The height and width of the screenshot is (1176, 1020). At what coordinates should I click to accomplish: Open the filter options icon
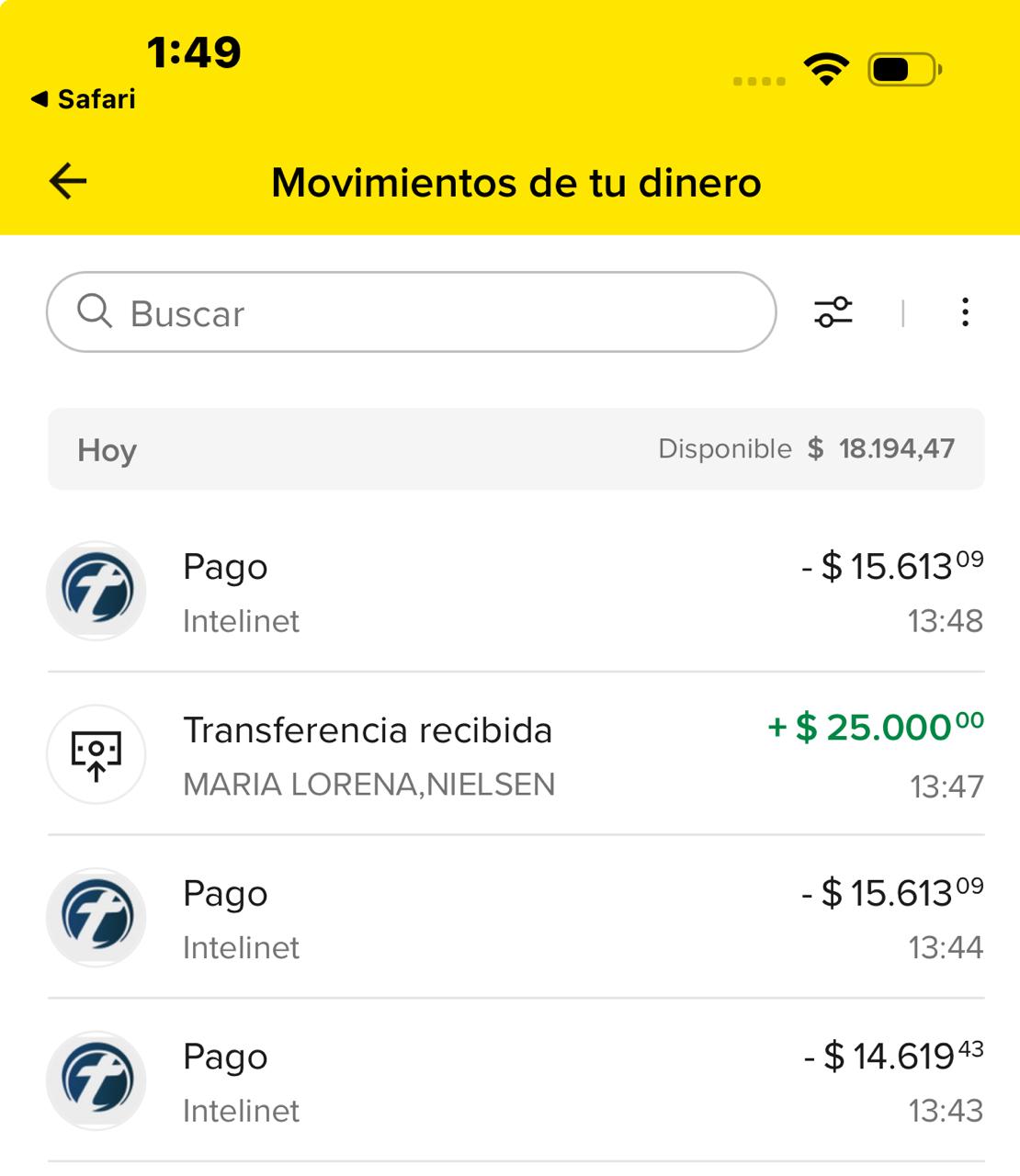(833, 312)
